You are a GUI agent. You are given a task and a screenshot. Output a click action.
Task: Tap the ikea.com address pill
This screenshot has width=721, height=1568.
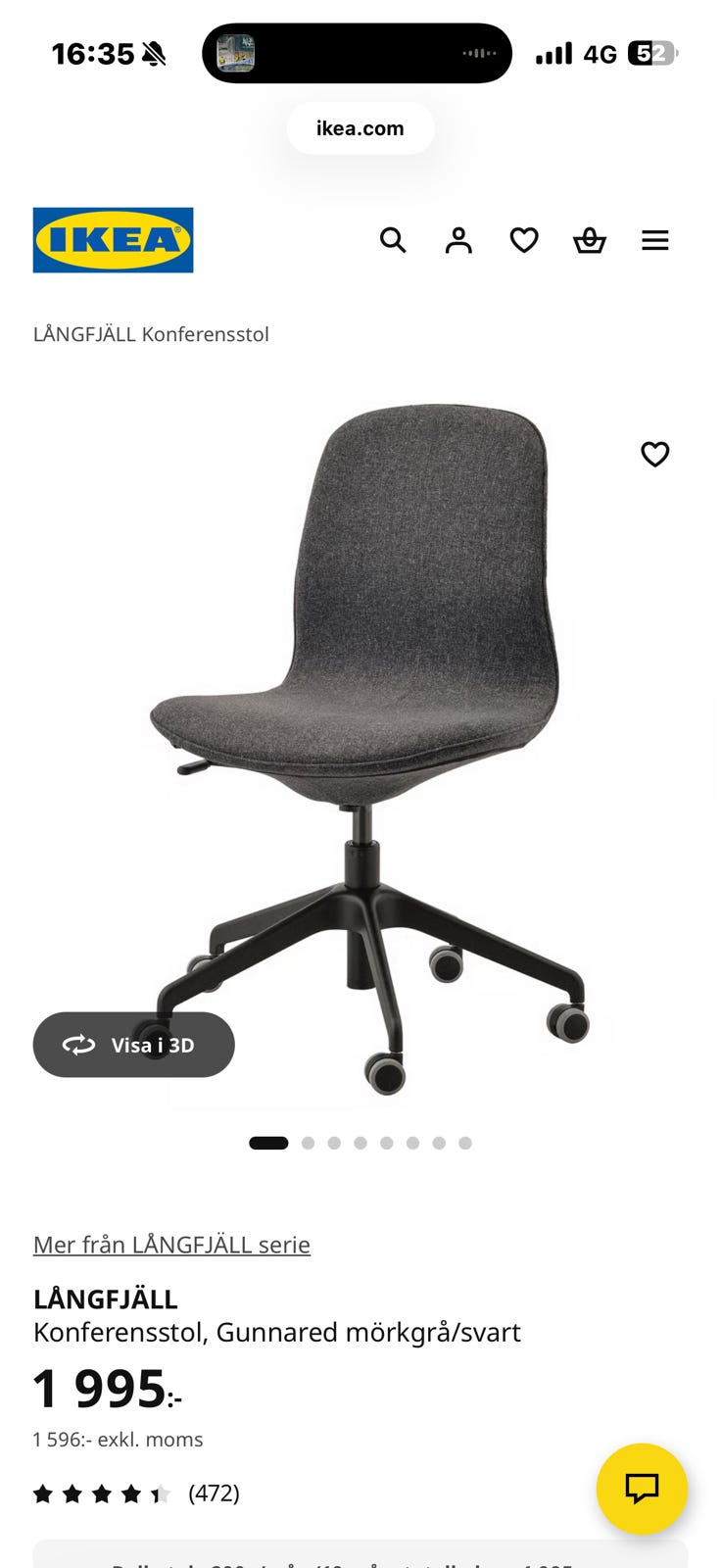pos(360,128)
